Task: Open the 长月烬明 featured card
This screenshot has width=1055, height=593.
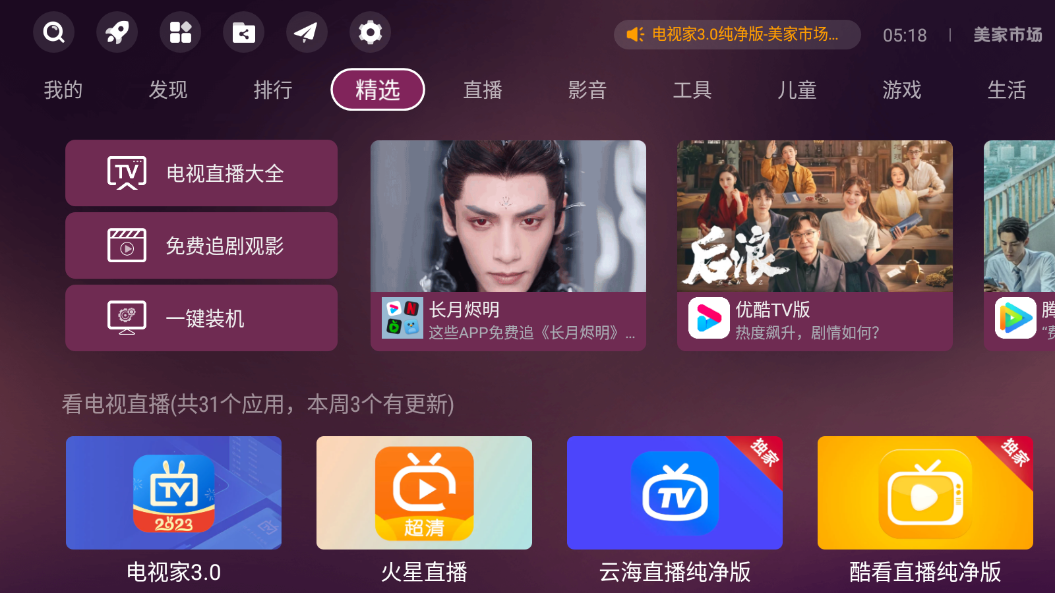Action: (508, 245)
